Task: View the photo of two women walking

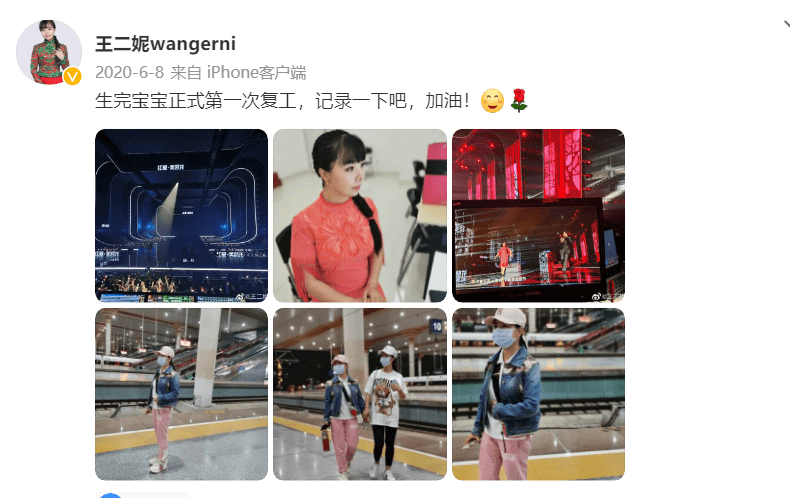Action: point(359,393)
